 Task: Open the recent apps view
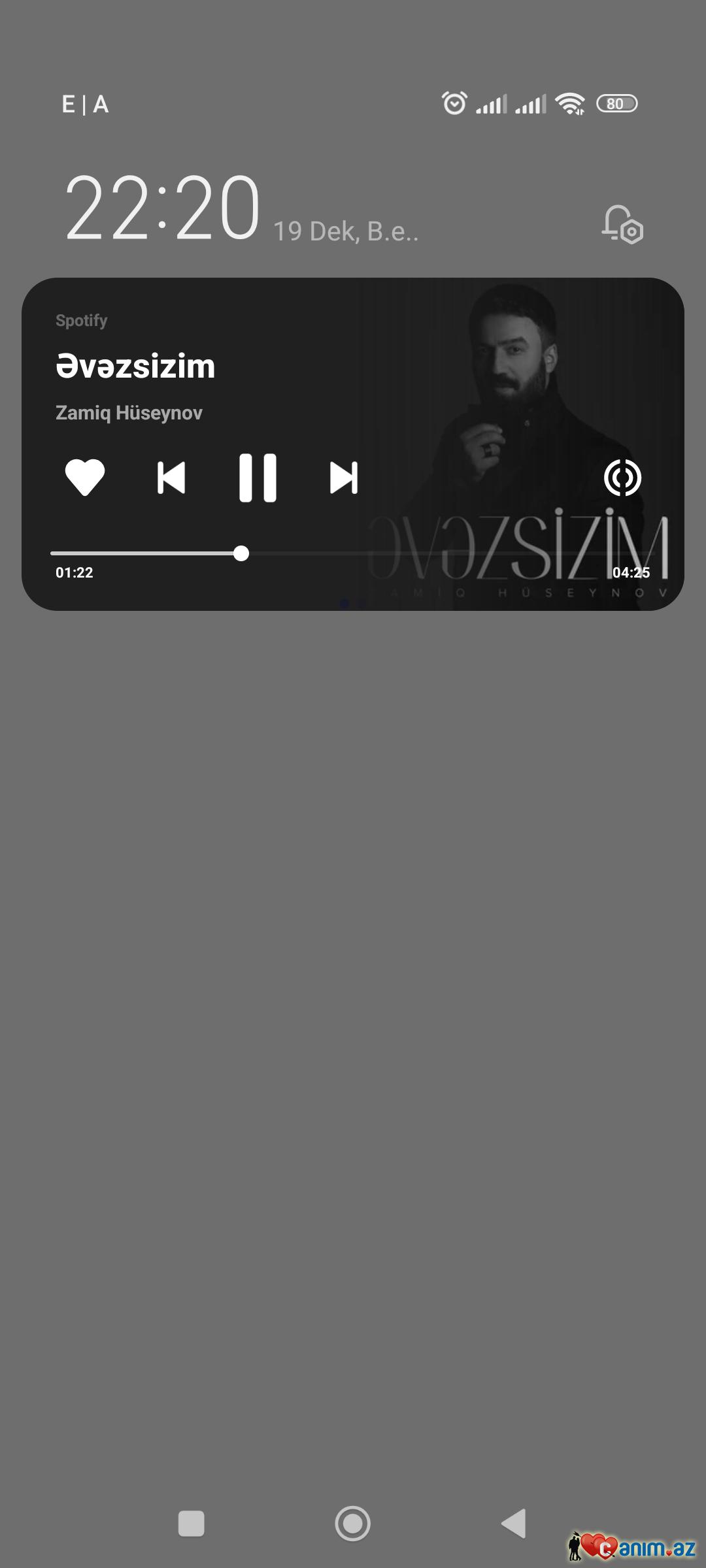click(x=192, y=1524)
